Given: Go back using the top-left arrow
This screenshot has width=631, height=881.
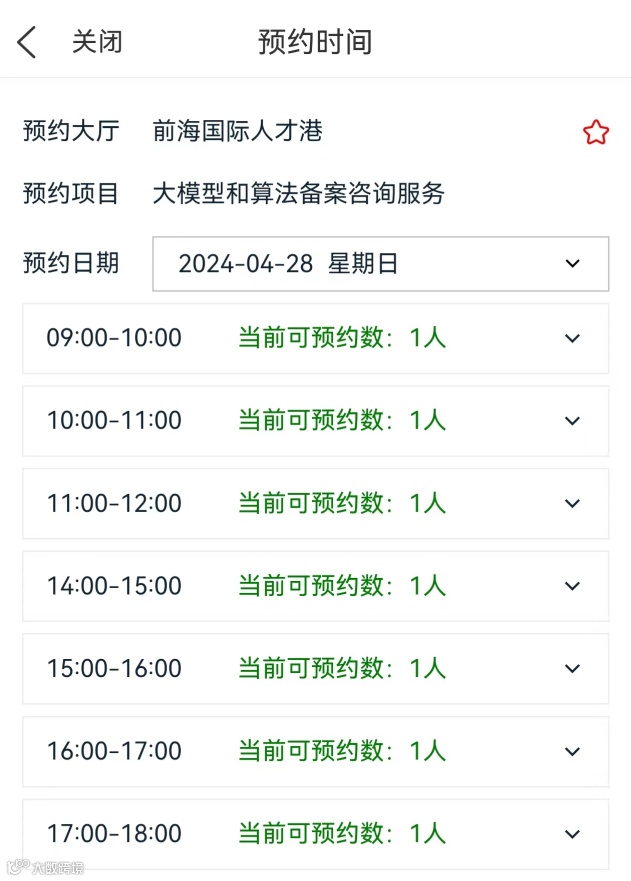Looking at the screenshot, I should point(27,42).
